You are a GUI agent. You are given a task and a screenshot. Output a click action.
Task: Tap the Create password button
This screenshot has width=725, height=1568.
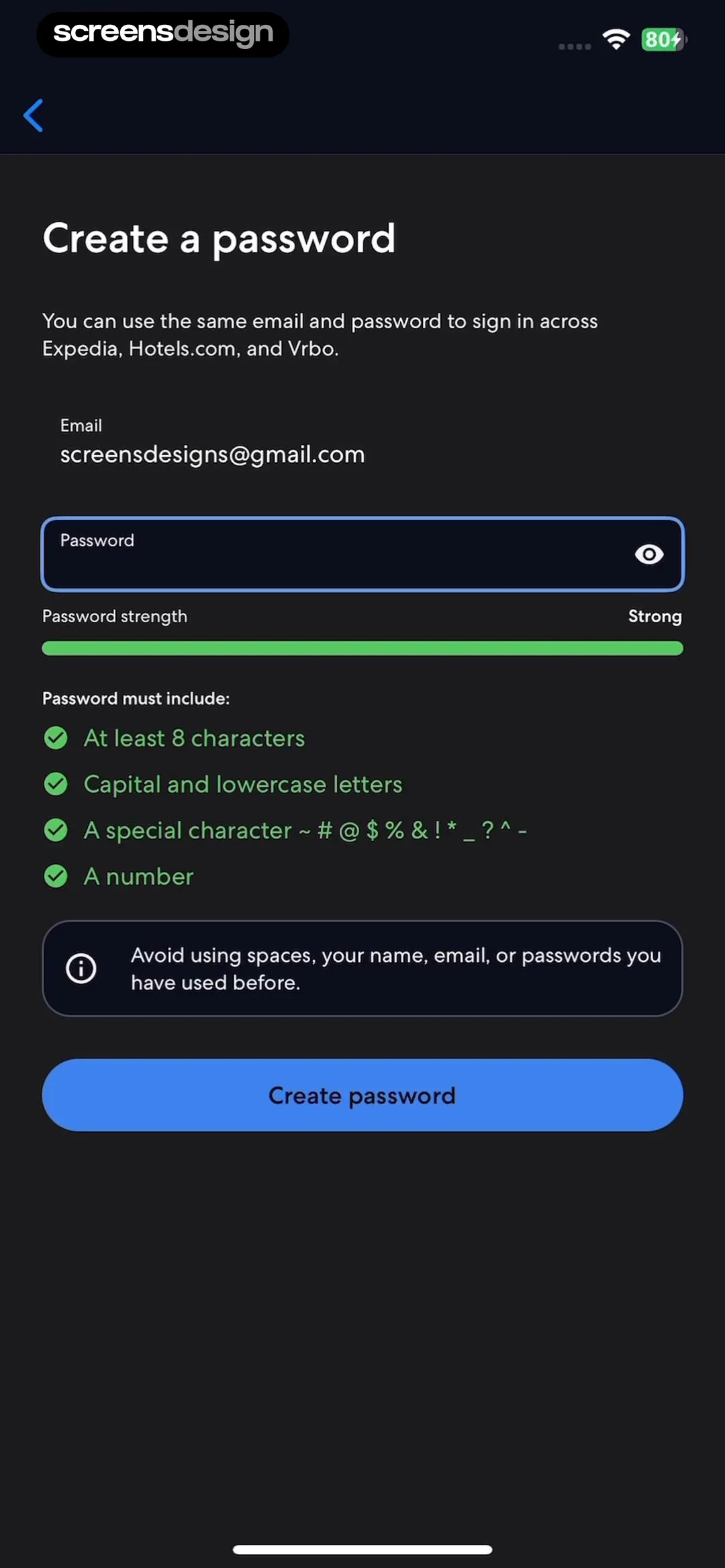point(362,1095)
